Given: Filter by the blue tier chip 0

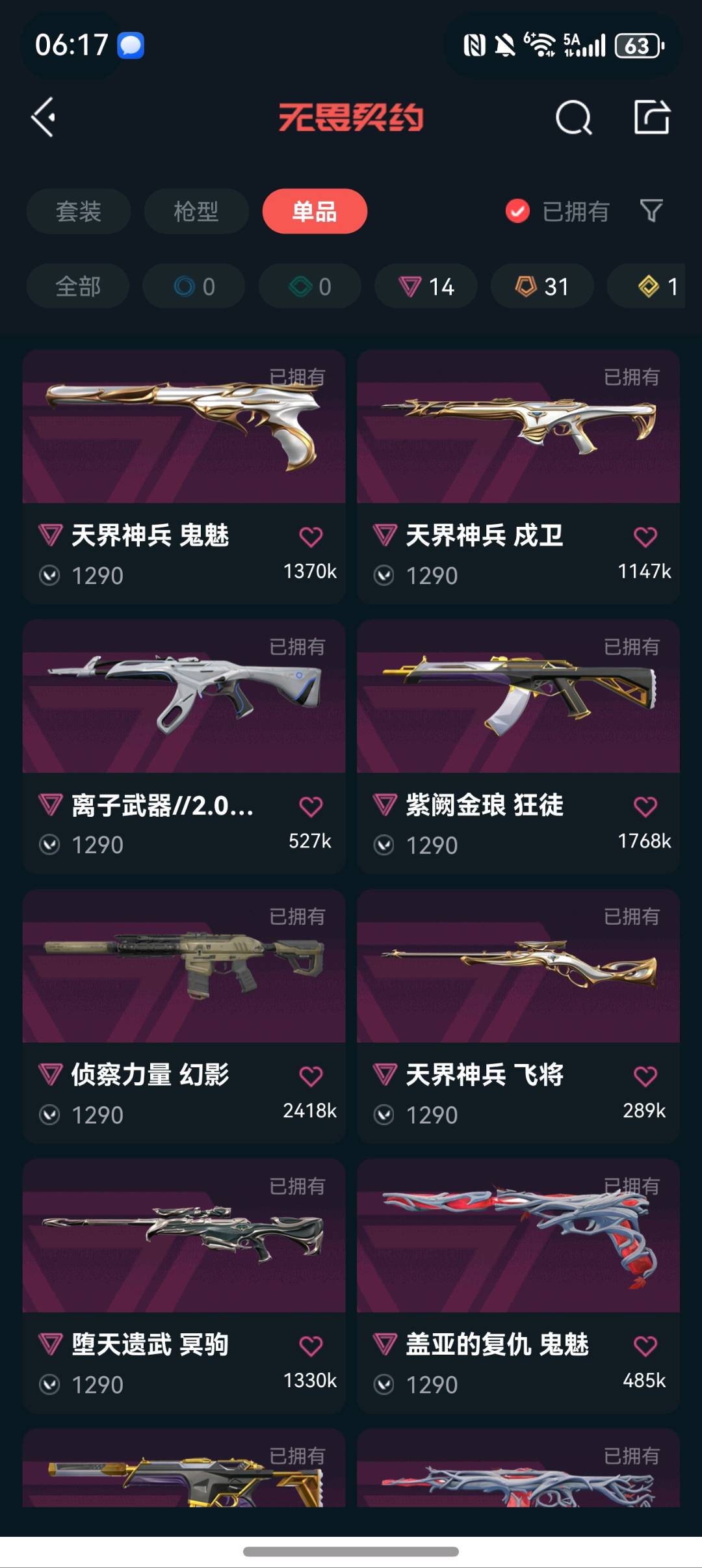Looking at the screenshot, I should [x=194, y=286].
